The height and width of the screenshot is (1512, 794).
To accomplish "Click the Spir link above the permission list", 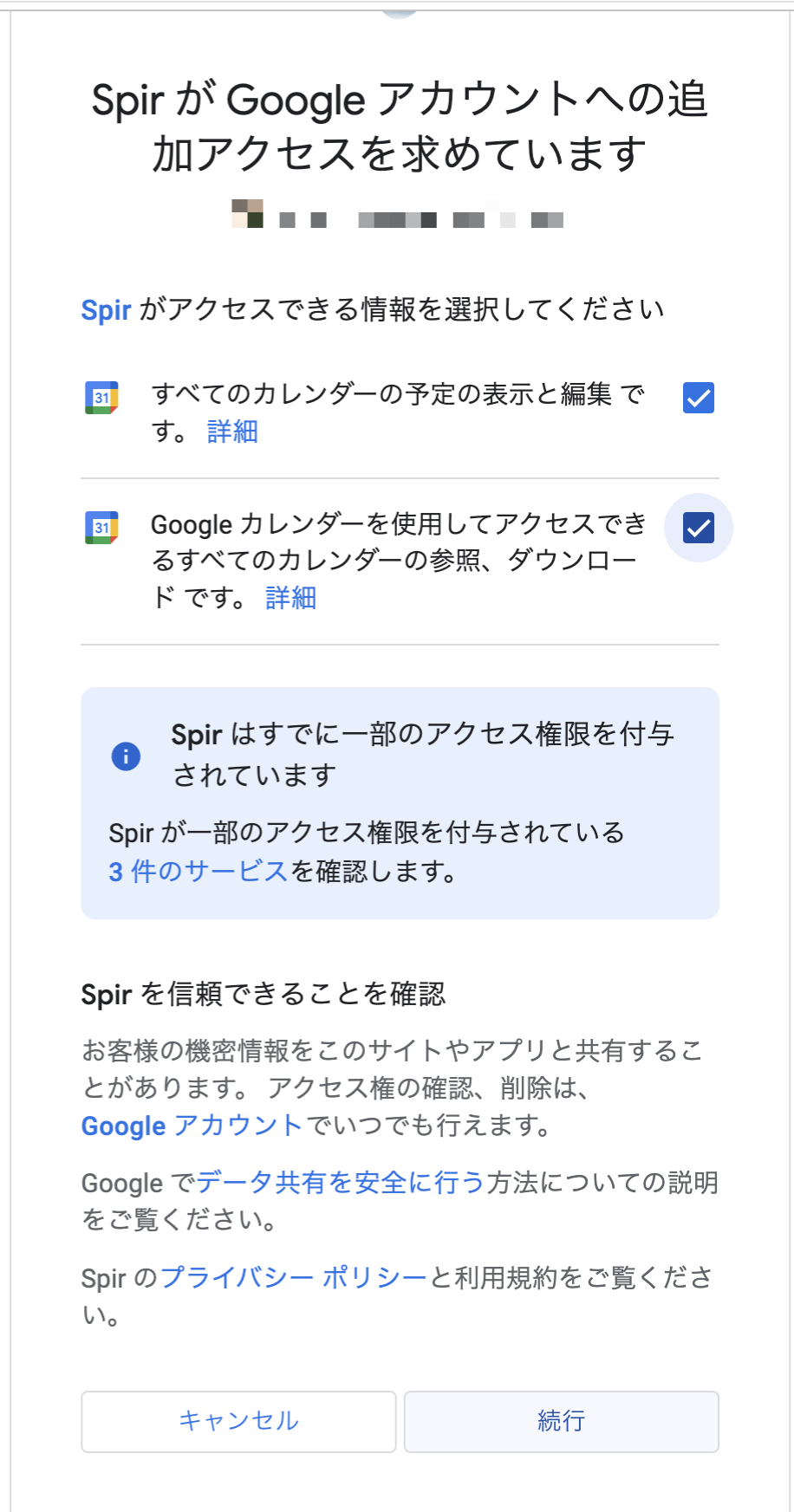I will [105, 309].
